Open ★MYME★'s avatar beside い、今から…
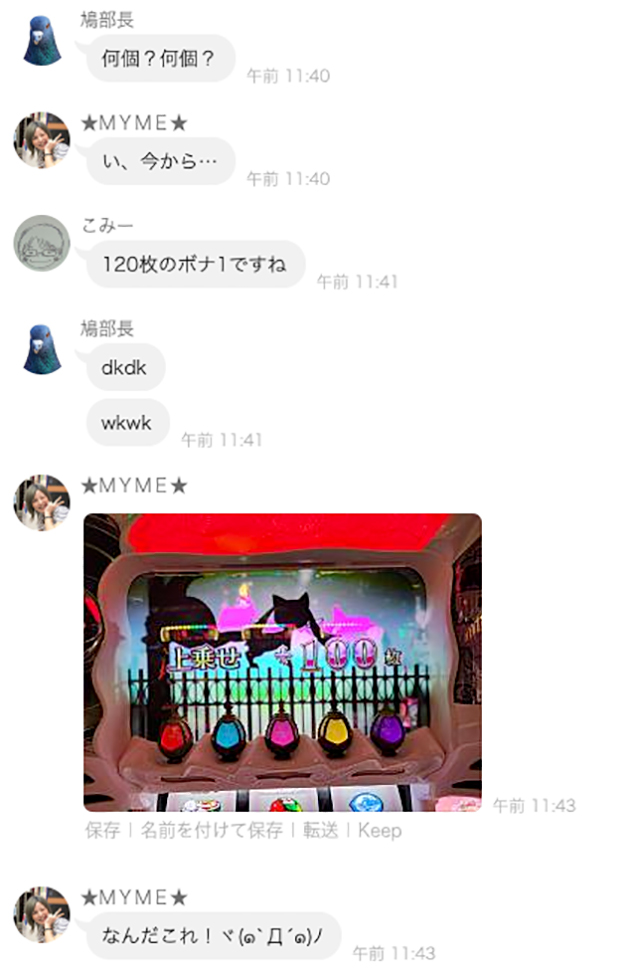This screenshot has height=976, width=640. coord(42,140)
